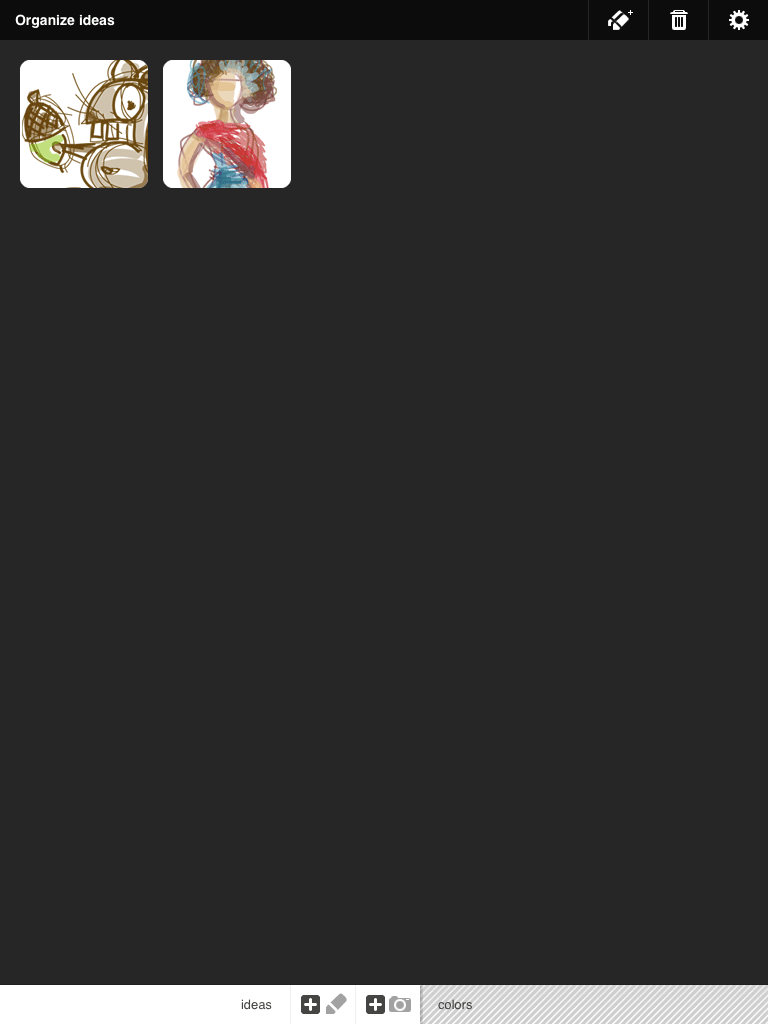The width and height of the screenshot is (768, 1024).
Task: Switch to the colors tab
Action: point(455,1005)
